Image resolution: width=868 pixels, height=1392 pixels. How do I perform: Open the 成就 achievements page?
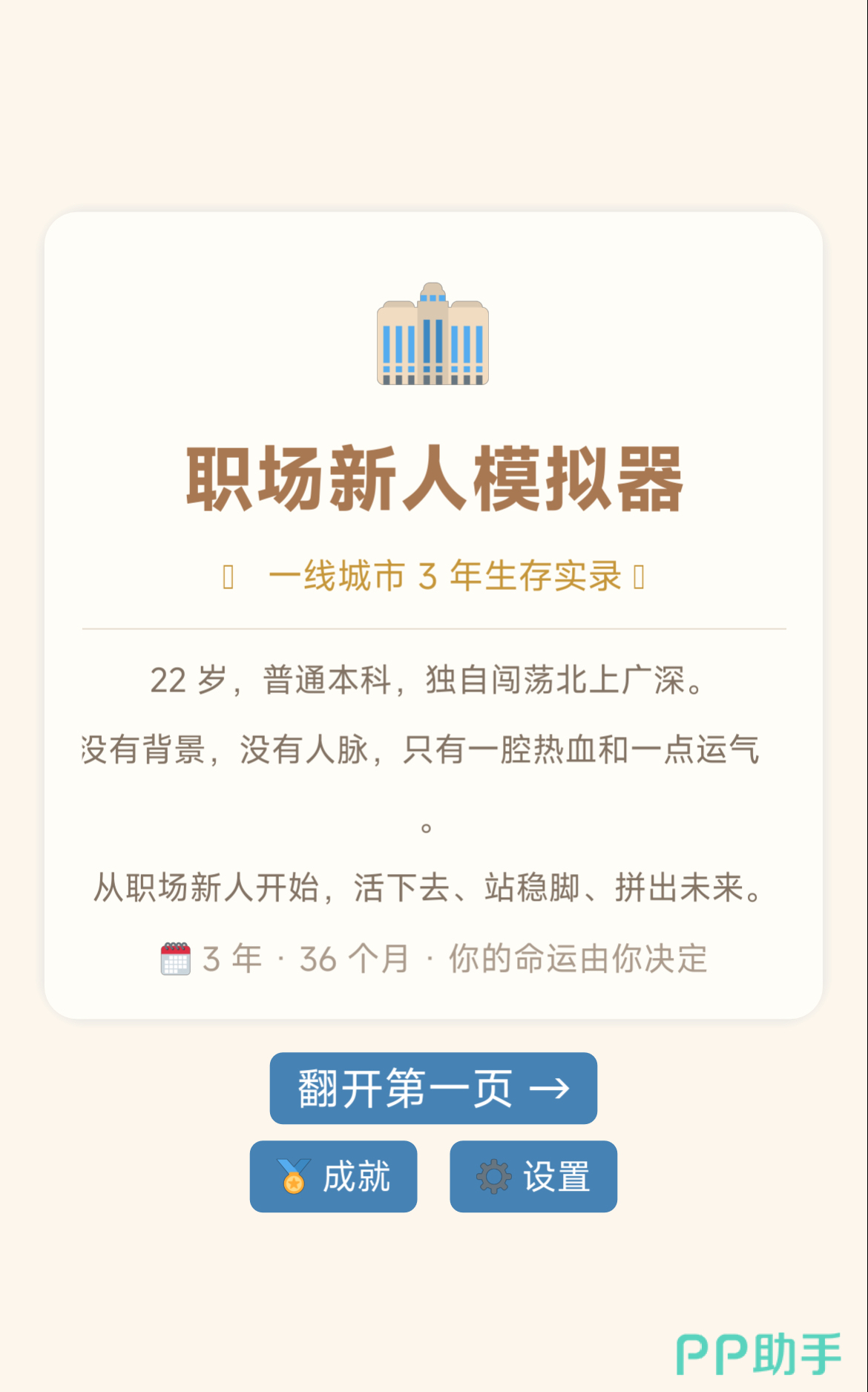(x=333, y=1176)
